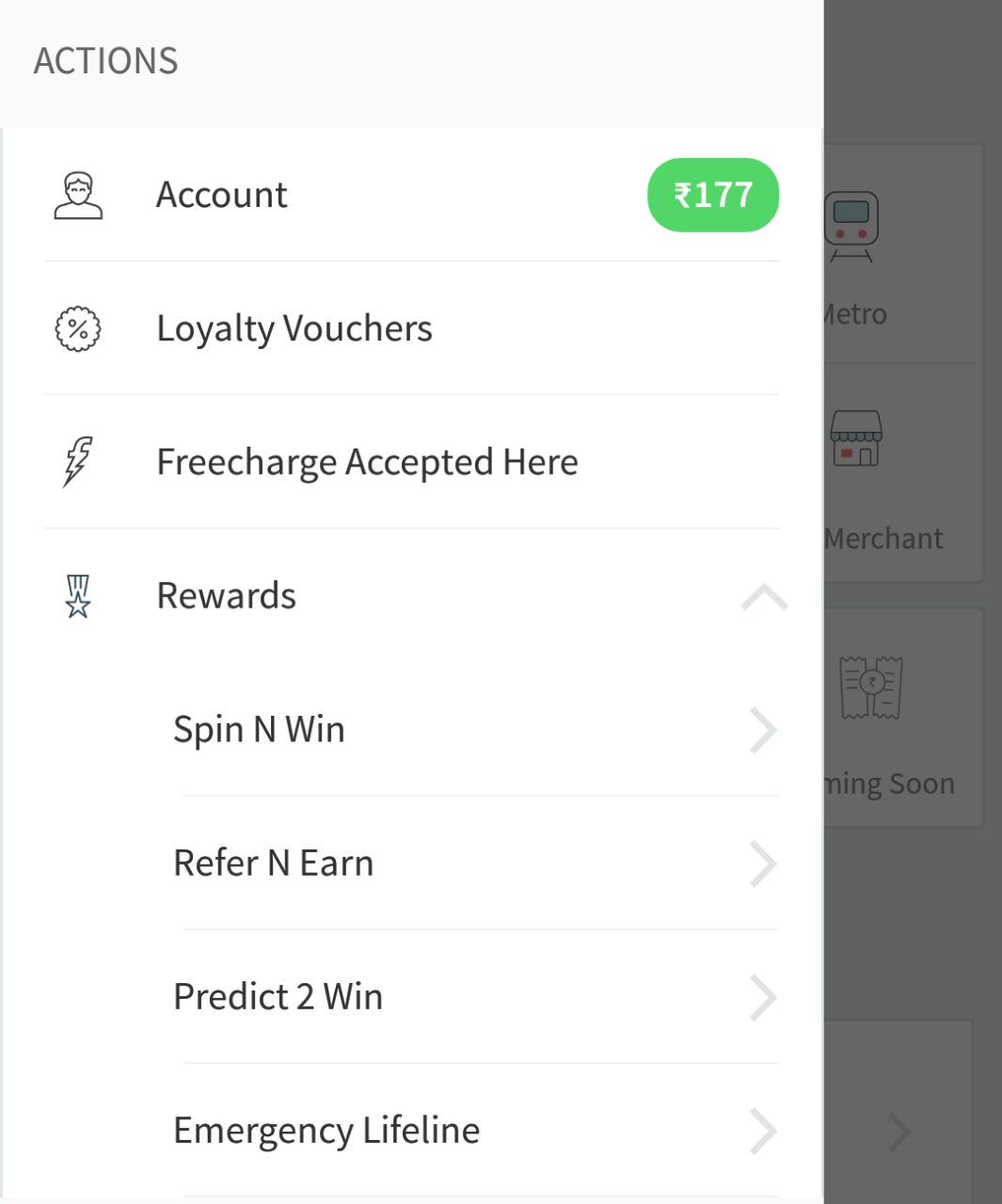
Task: Go to Refer N Earn
Action: click(x=273, y=863)
